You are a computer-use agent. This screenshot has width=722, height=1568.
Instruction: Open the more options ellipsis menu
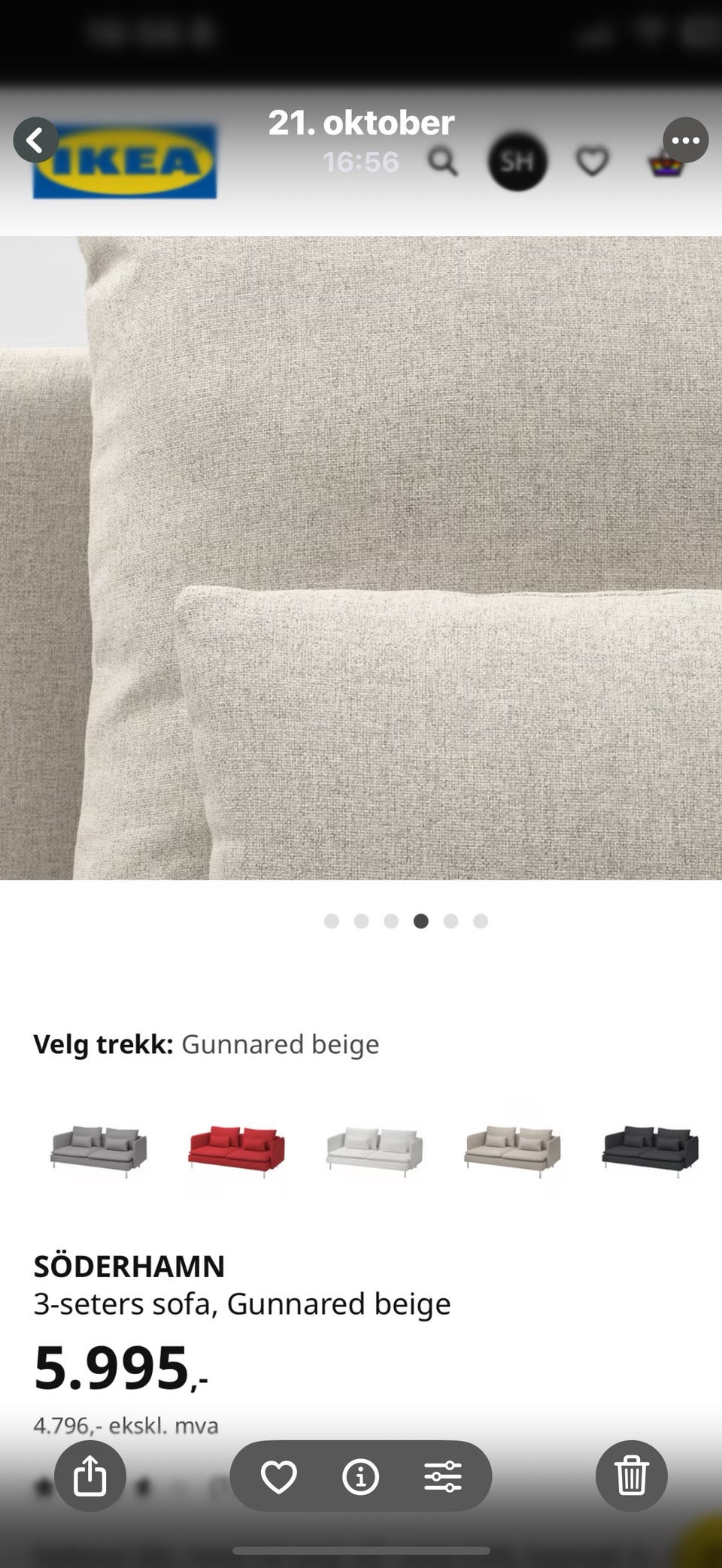tap(685, 140)
